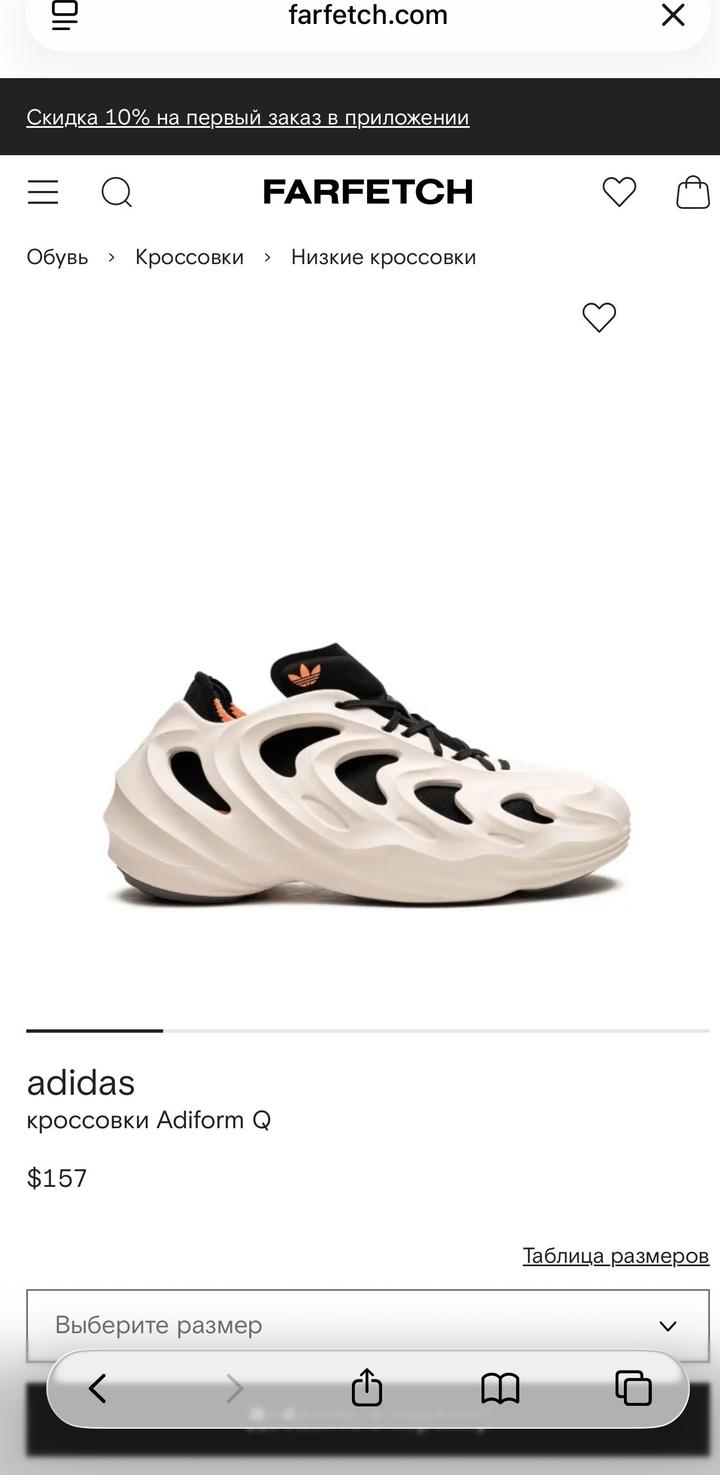This screenshot has height=1475, width=720.
Task: Go to the Обувь breadcrumb
Action: click(x=57, y=257)
